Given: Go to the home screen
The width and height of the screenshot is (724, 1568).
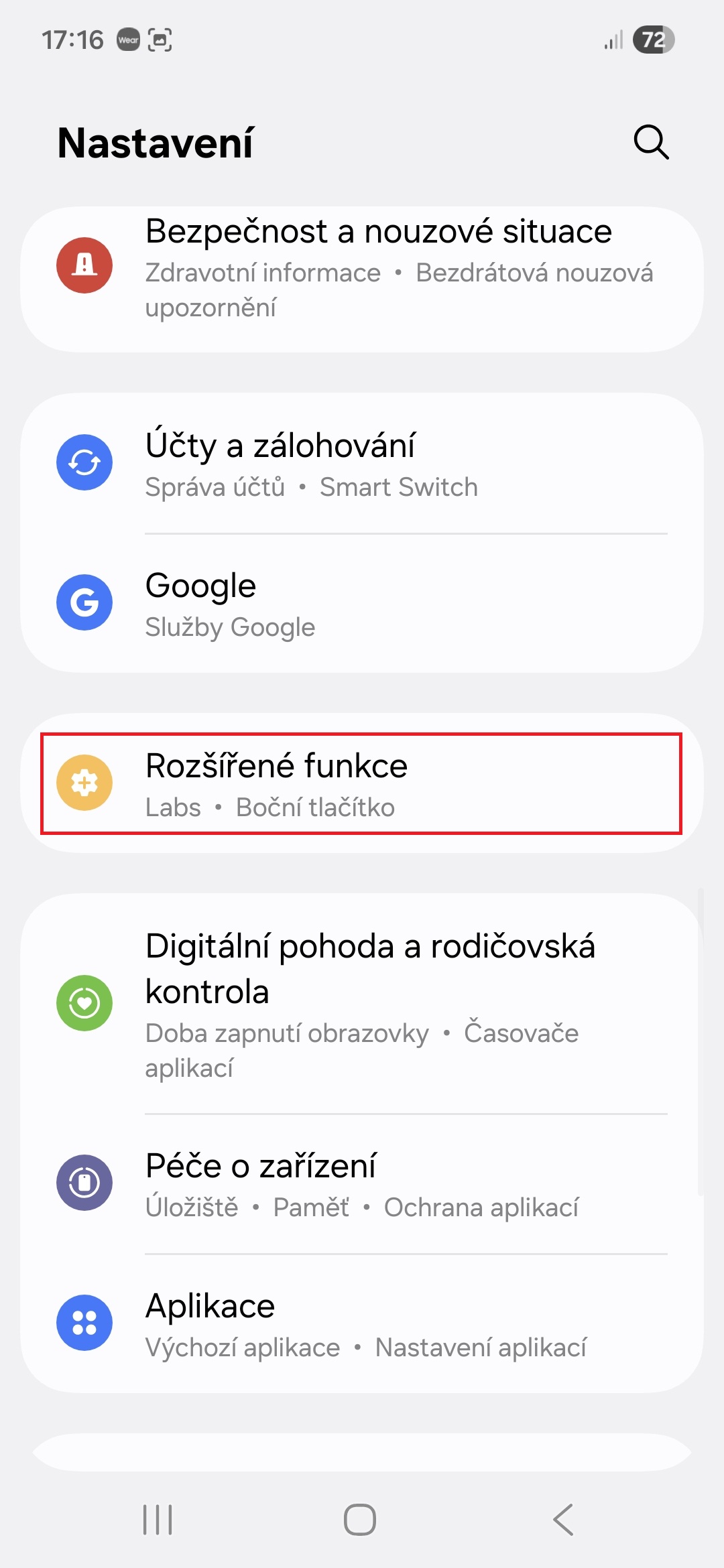Looking at the screenshot, I should coord(360,1519).
